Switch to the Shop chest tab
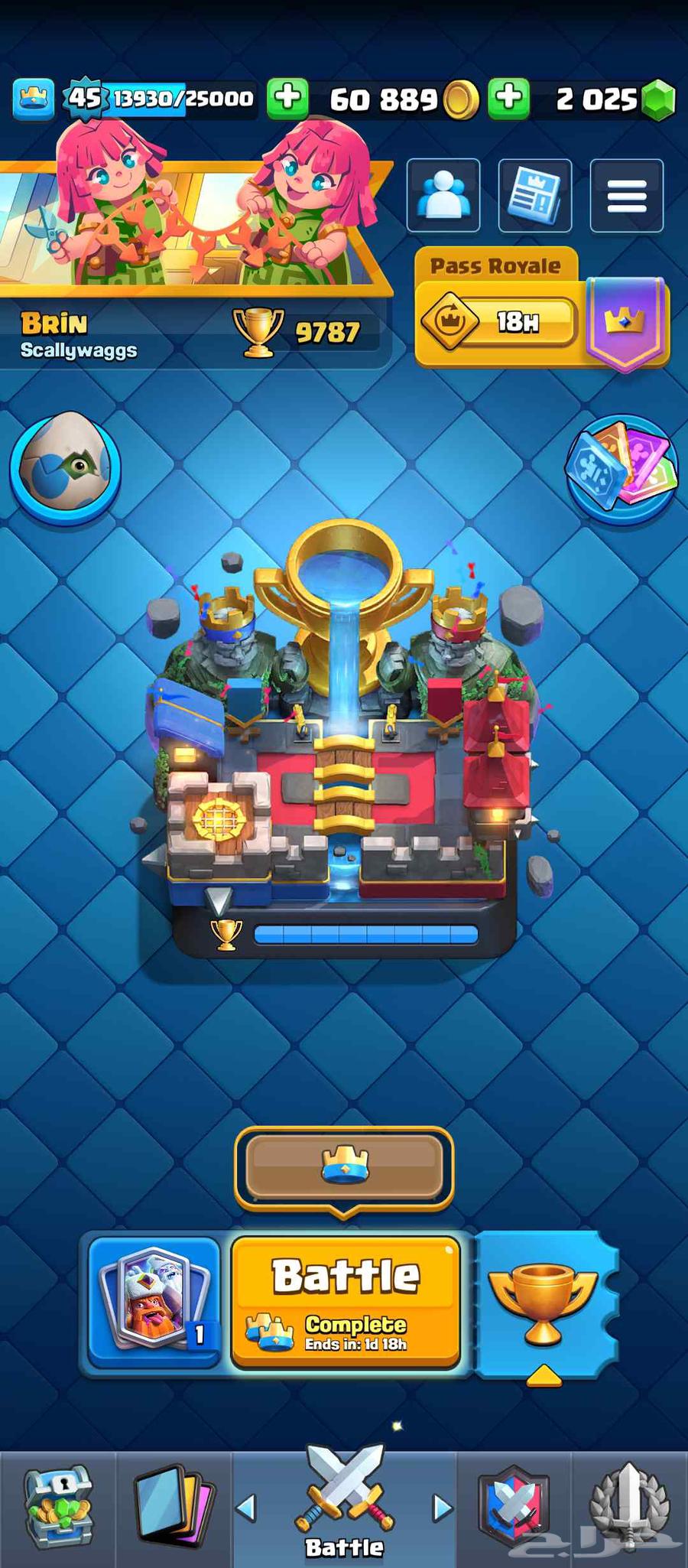Screen dimensions: 688x1568 tap(58, 1507)
